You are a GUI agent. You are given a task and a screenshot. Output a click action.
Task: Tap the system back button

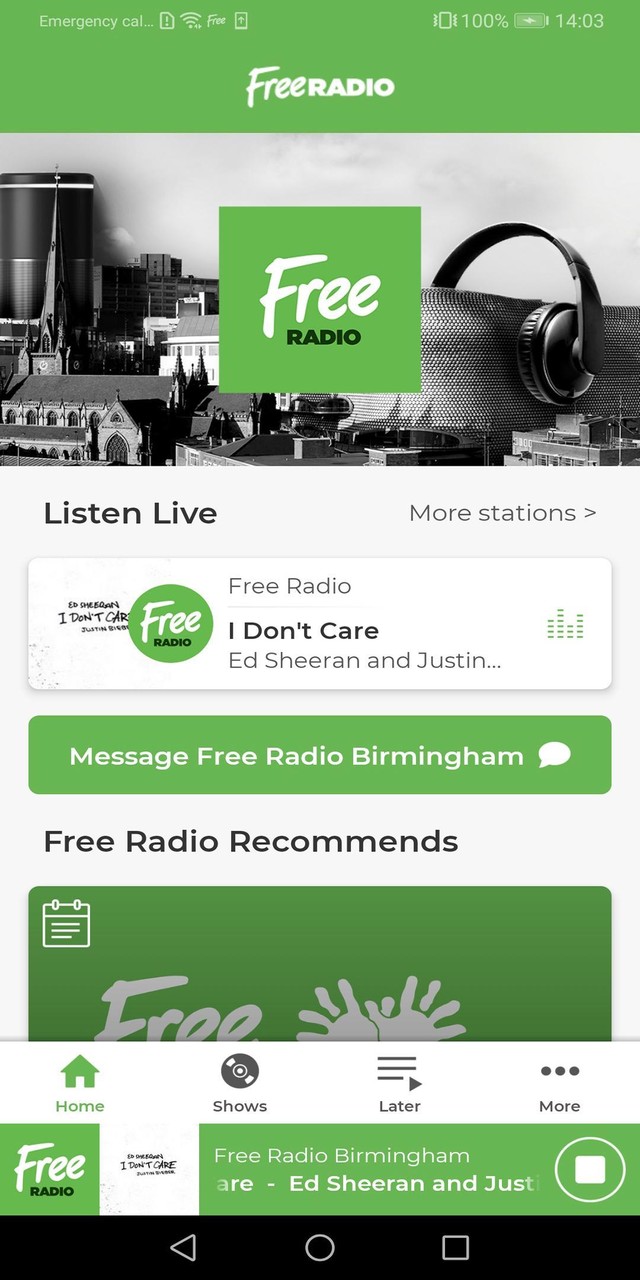click(x=183, y=1247)
